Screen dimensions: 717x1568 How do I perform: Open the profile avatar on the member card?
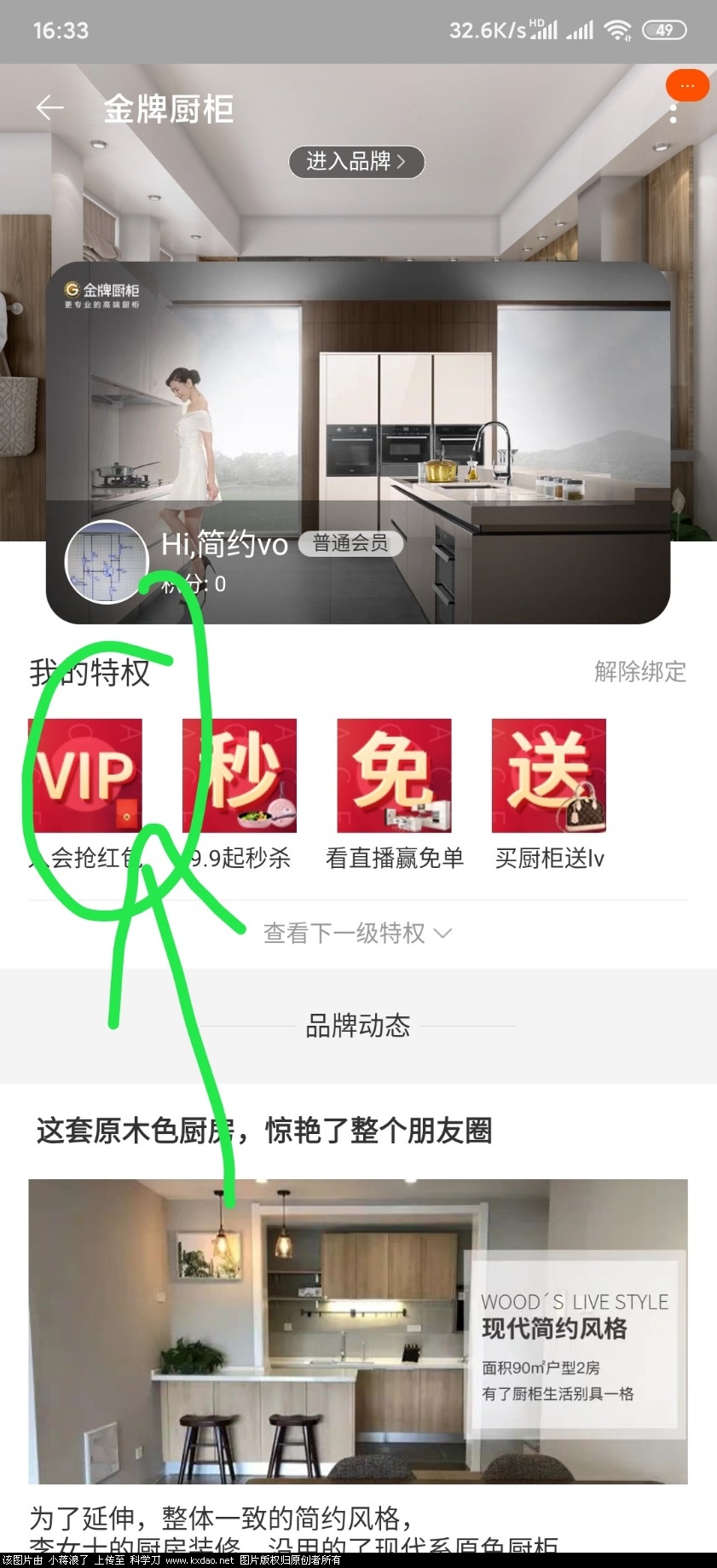click(x=107, y=563)
